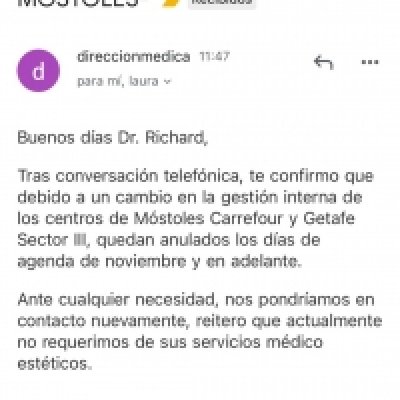The height and width of the screenshot is (400, 400).
Task: Reply to the email from direccionmedica
Action: coord(323,62)
